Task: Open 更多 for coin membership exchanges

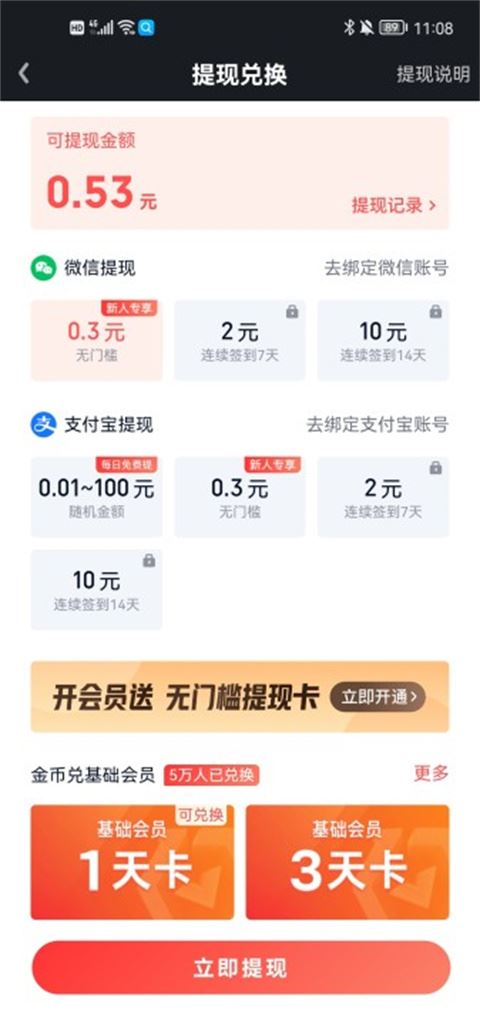Action: coord(432,773)
